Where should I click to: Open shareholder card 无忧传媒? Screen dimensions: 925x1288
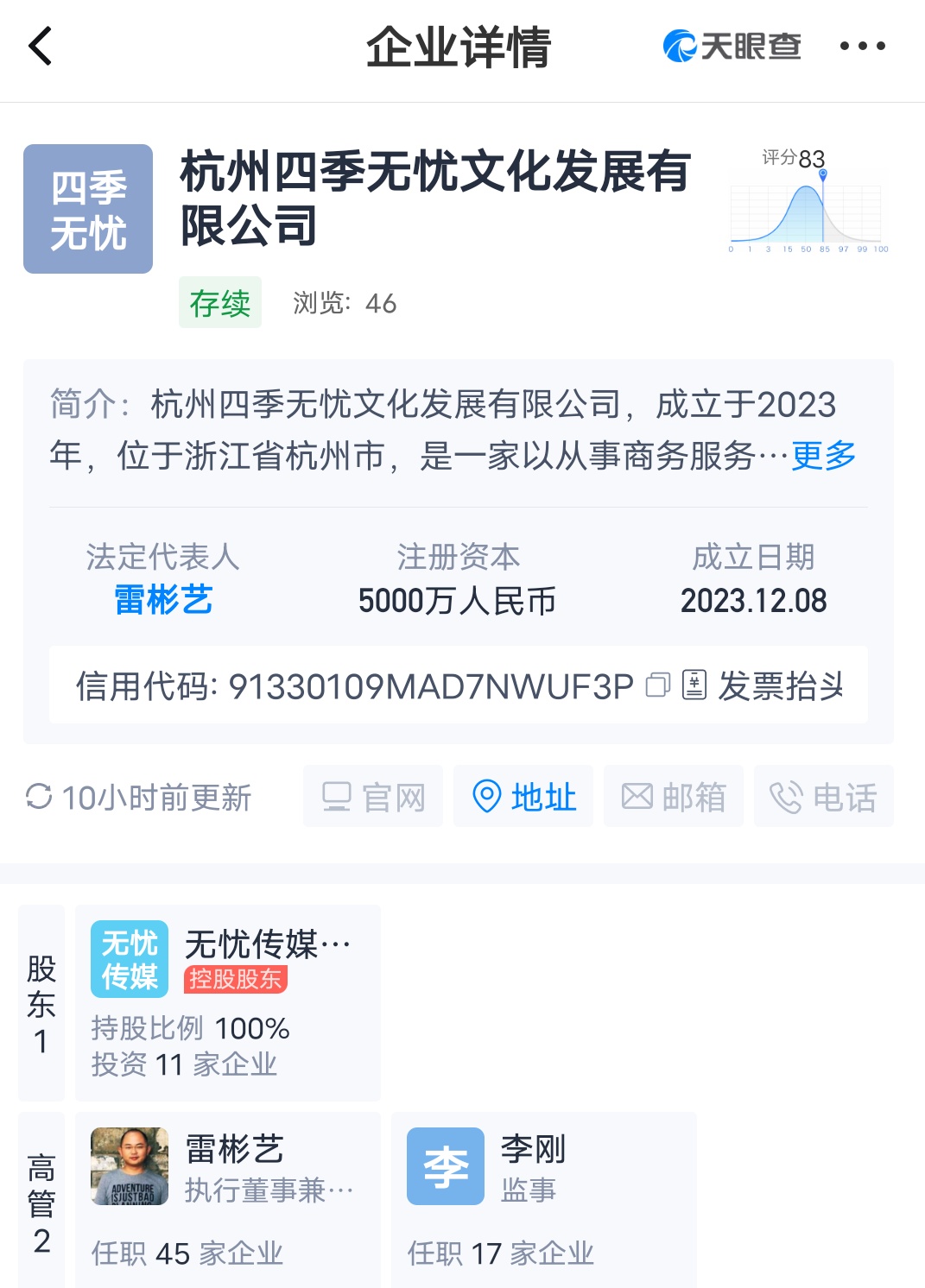click(227, 1002)
